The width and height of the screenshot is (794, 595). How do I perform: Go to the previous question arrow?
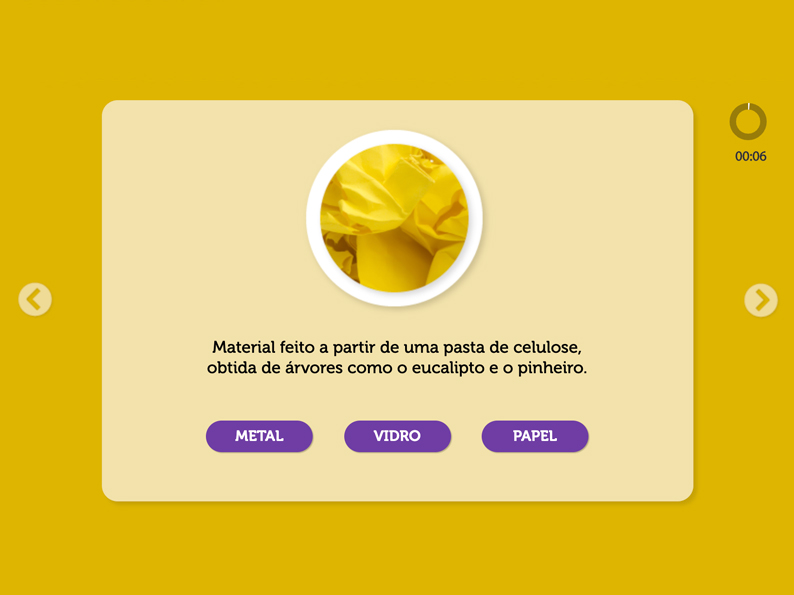coord(35,299)
